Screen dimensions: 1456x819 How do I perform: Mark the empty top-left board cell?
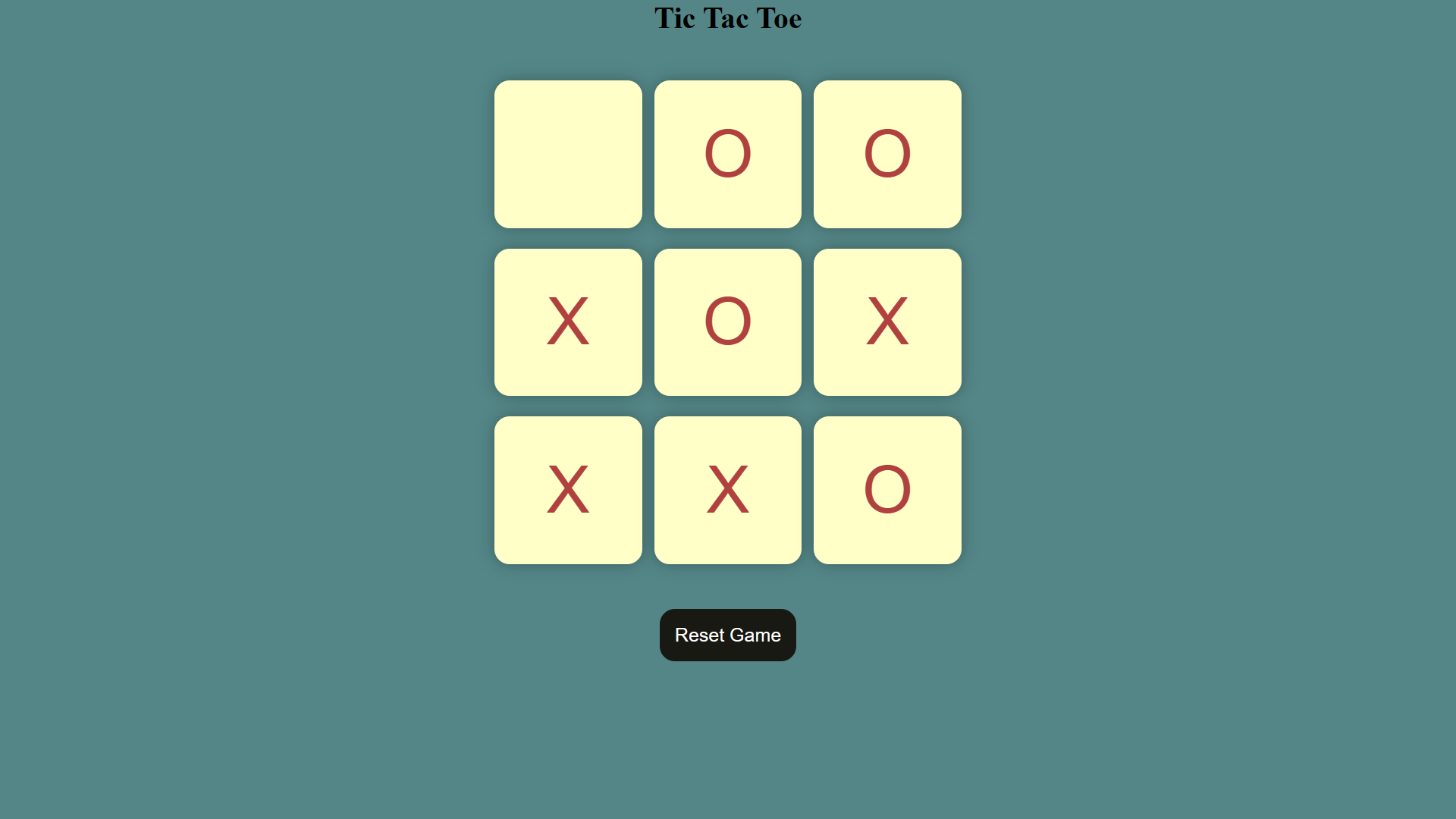568,154
